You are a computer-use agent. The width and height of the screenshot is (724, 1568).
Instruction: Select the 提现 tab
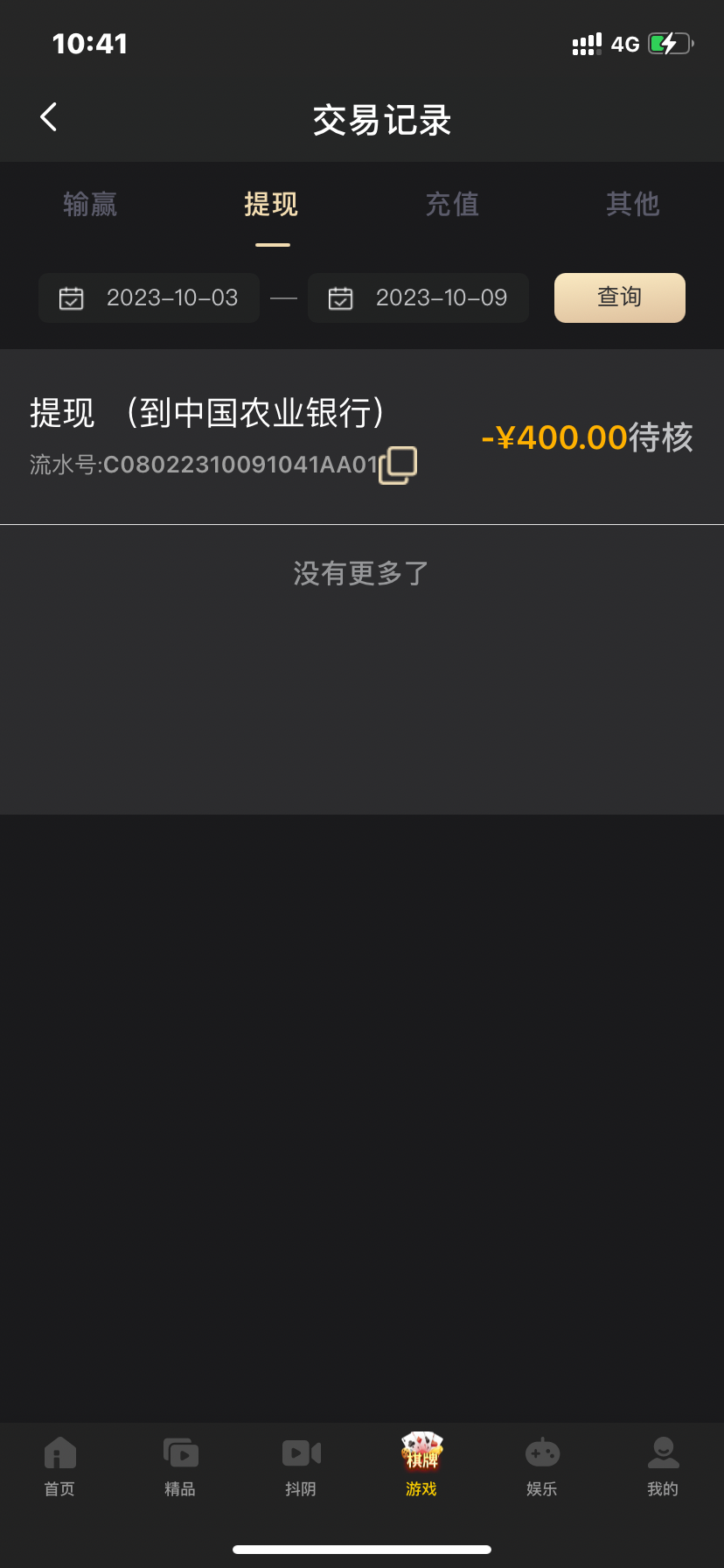click(271, 205)
